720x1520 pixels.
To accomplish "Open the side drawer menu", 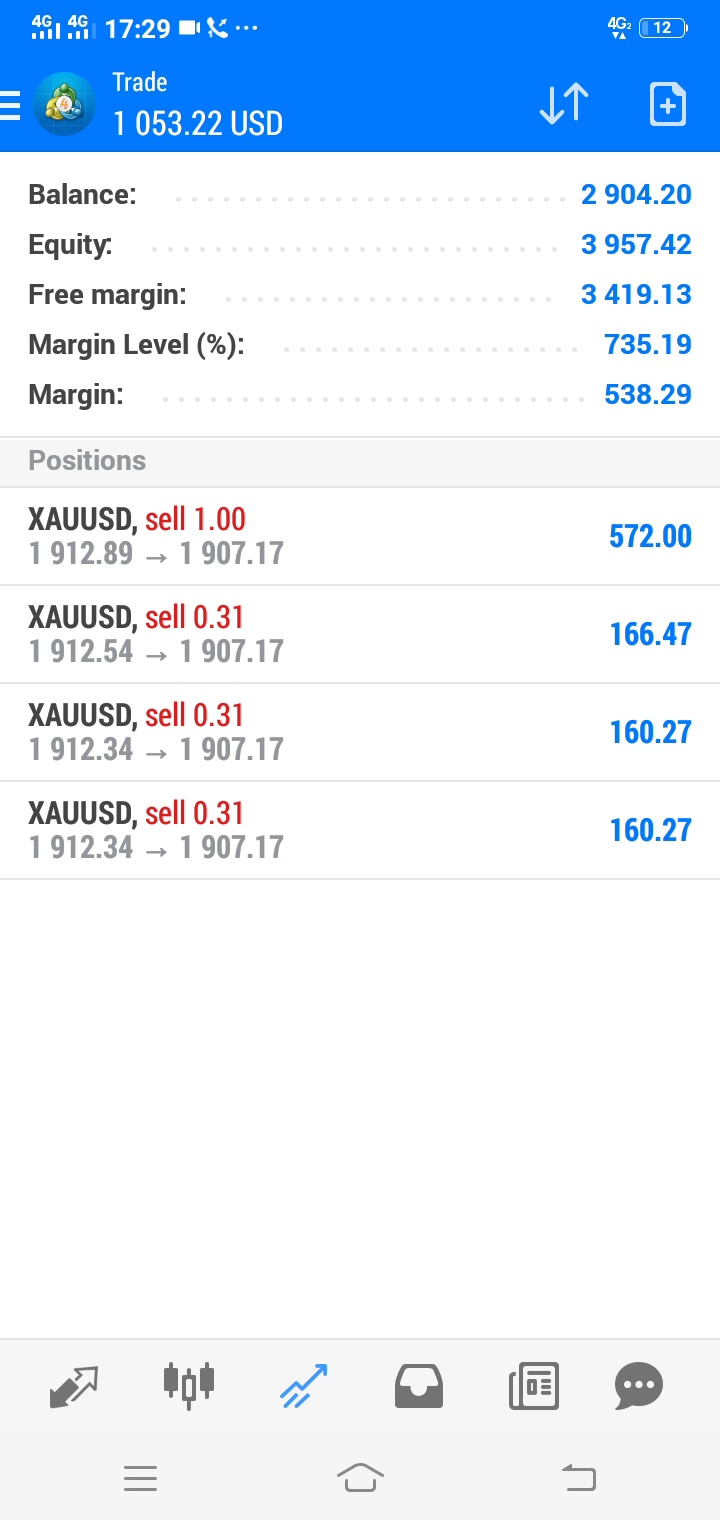I will pos(12,104).
